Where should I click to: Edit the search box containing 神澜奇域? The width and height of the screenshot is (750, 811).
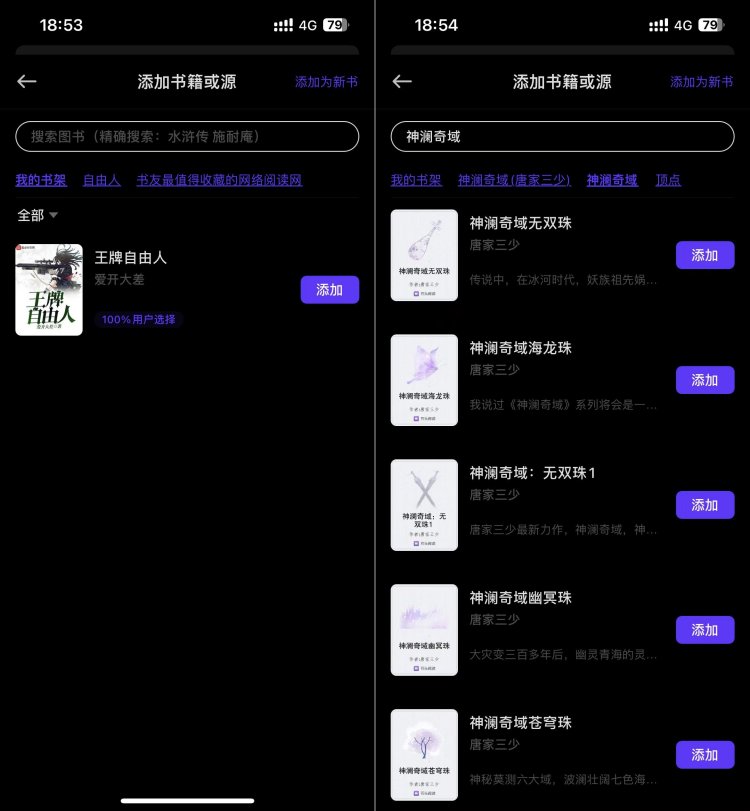[x=562, y=136]
